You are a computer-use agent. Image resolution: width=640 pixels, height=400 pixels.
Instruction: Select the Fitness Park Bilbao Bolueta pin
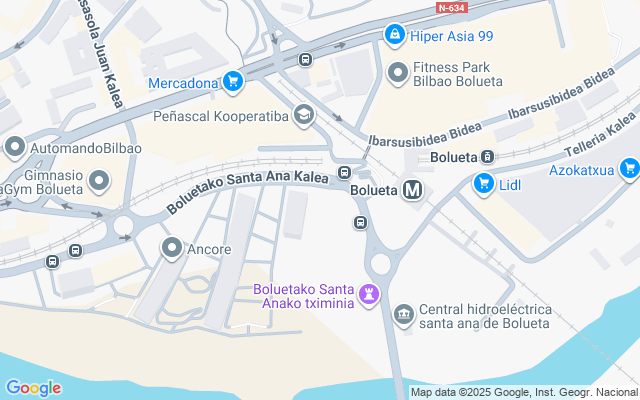[x=395, y=74]
